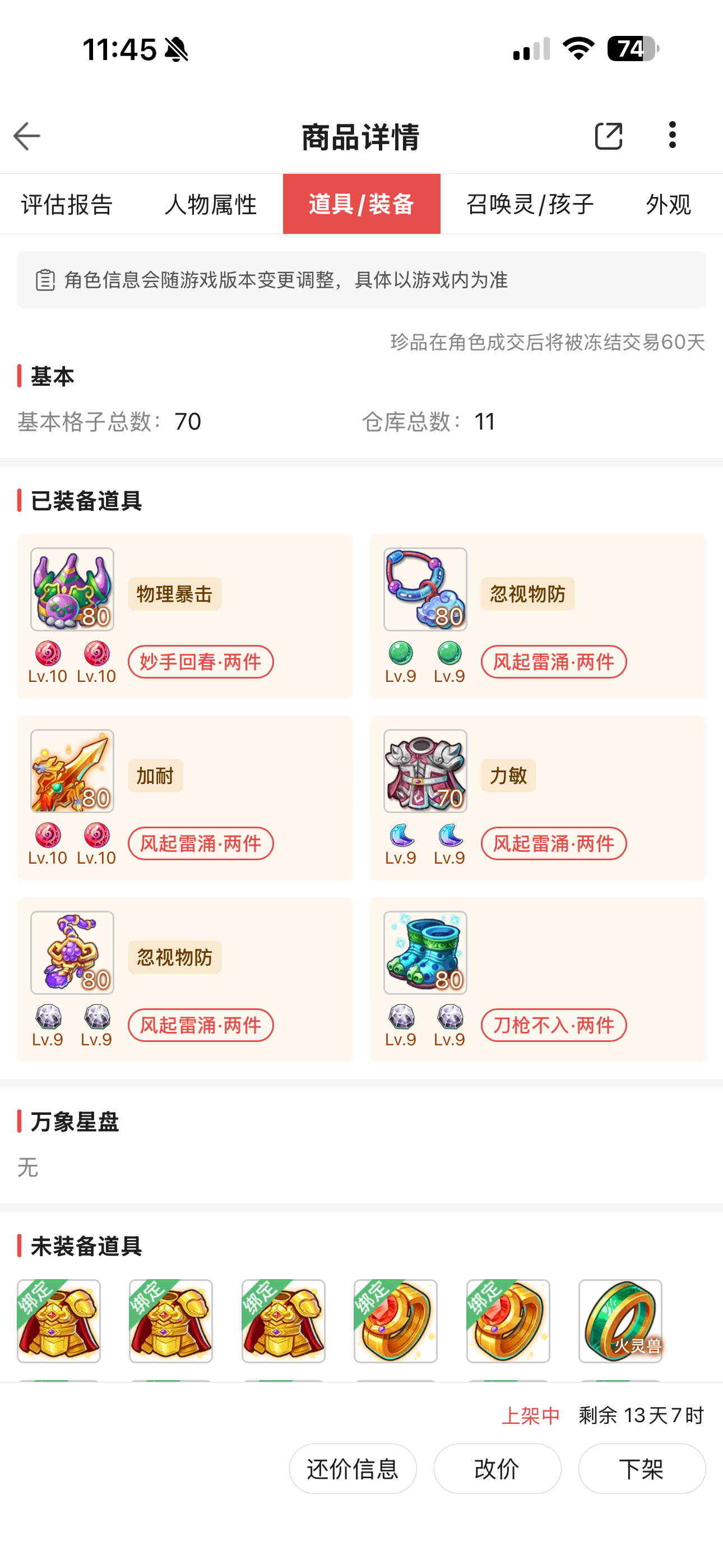Switch to the 外观 tab
Viewport: 723px width, 1568px height.
668,204
